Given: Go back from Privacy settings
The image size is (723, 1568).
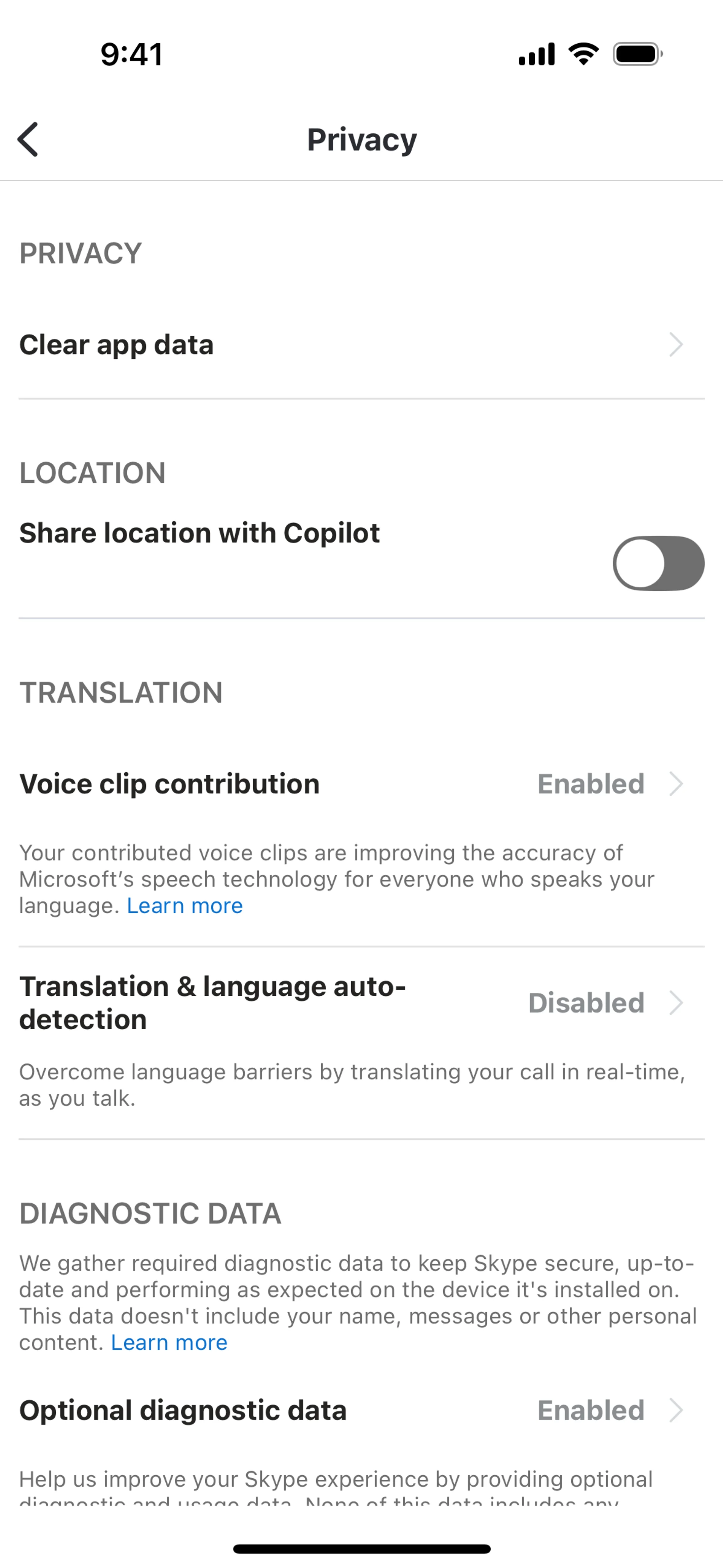Looking at the screenshot, I should (x=28, y=139).
